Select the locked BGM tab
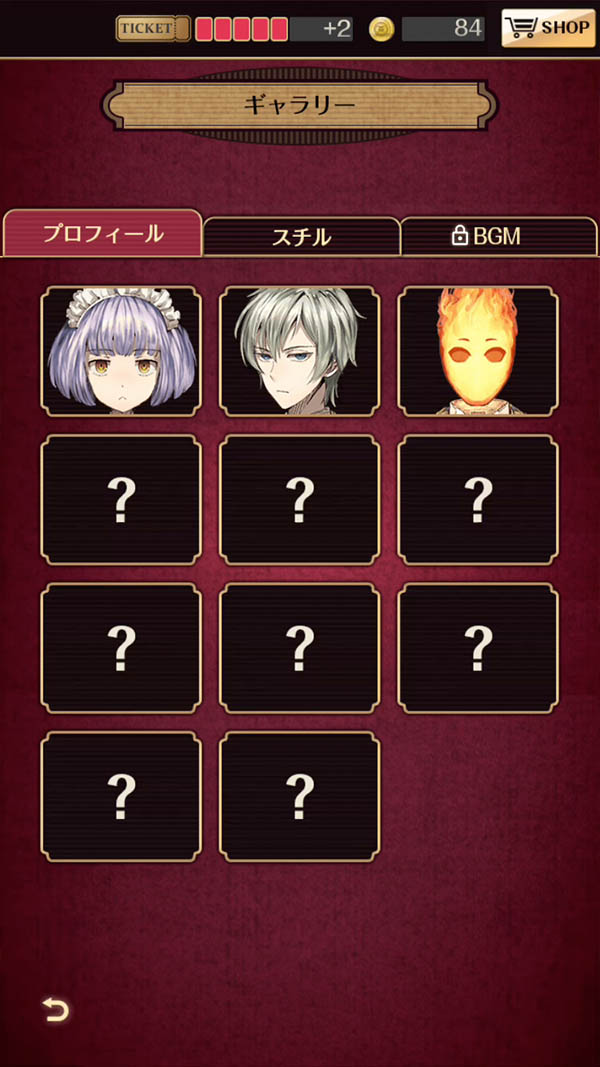Screen dimensions: 600x1067 (x=485, y=237)
